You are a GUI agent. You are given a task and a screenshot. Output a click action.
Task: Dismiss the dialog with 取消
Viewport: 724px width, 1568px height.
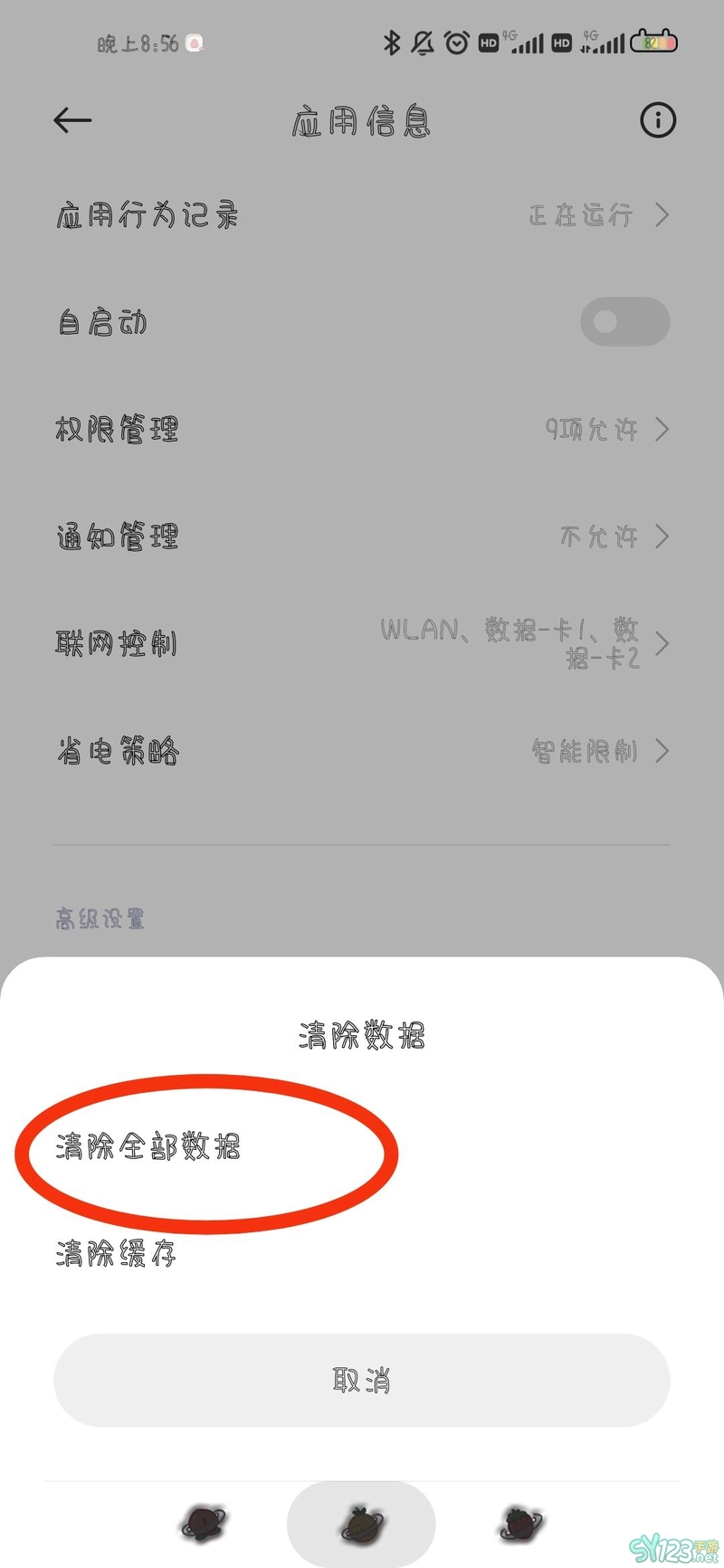point(361,1380)
